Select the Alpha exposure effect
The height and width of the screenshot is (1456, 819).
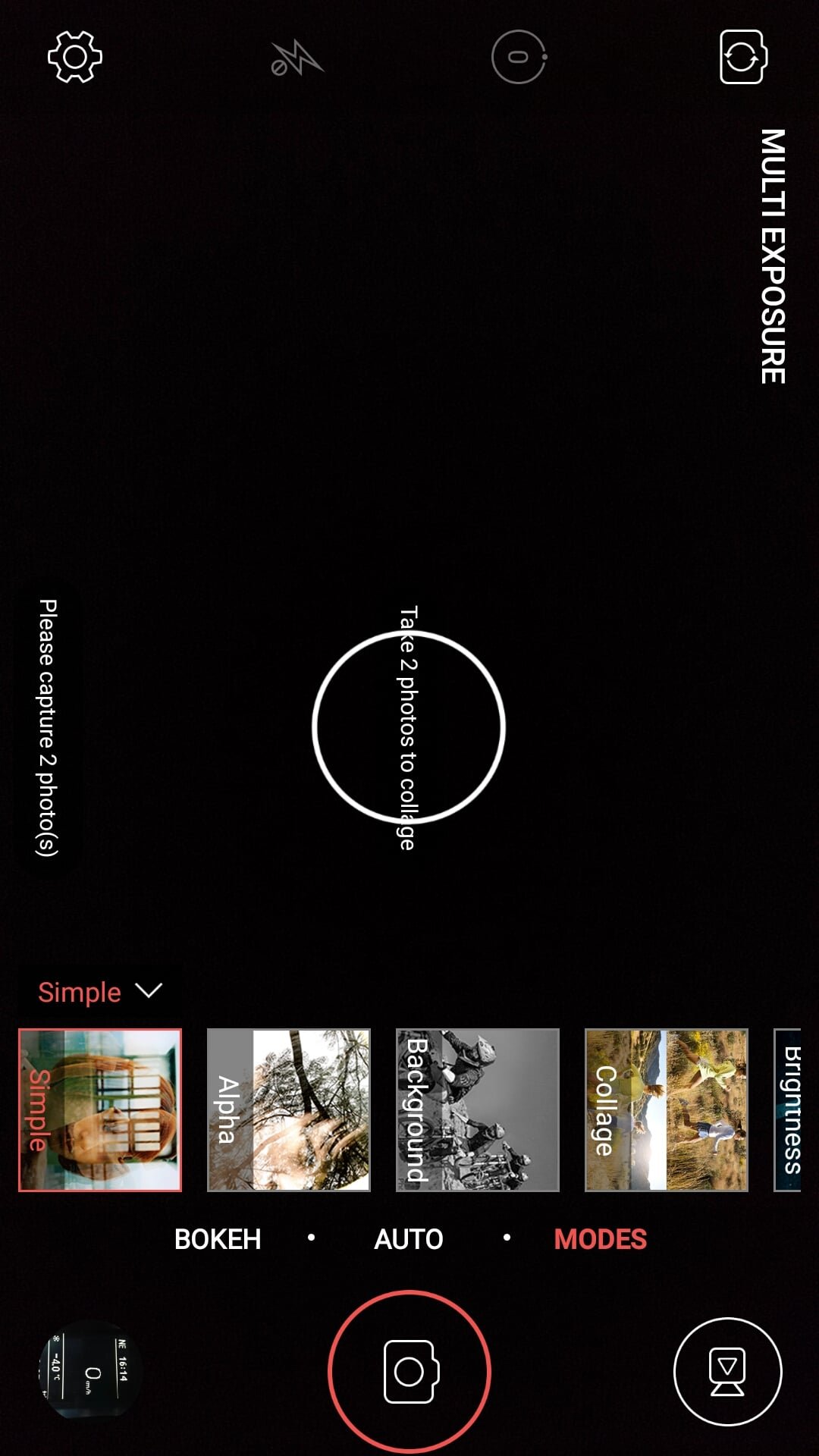point(289,1110)
